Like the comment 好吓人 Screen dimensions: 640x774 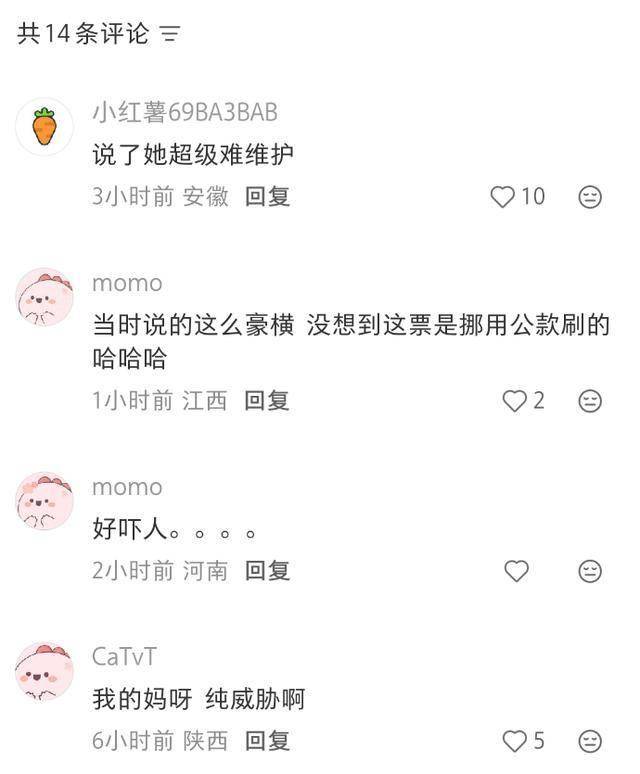(516, 571)
